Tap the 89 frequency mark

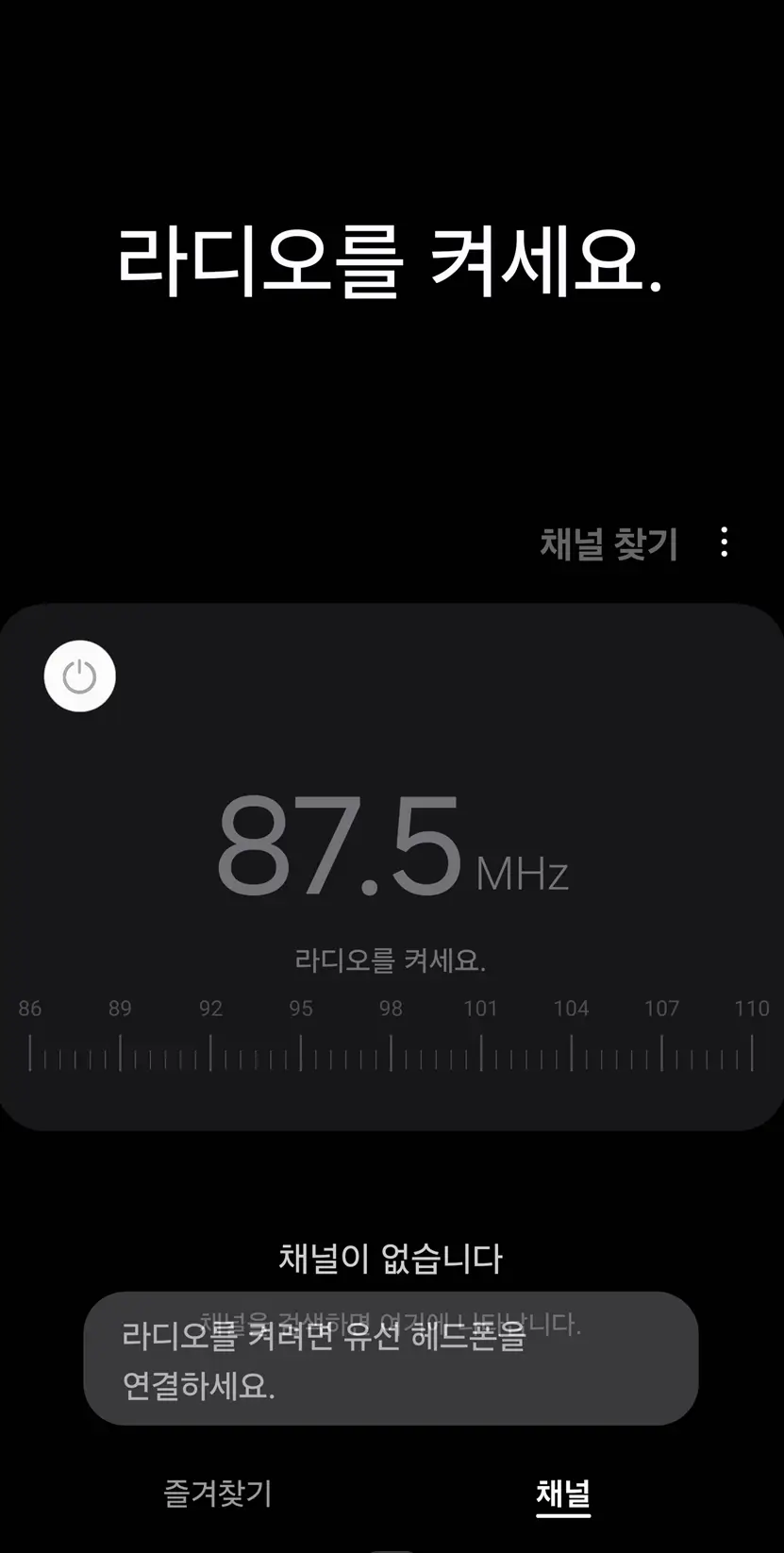(121, 1008)
